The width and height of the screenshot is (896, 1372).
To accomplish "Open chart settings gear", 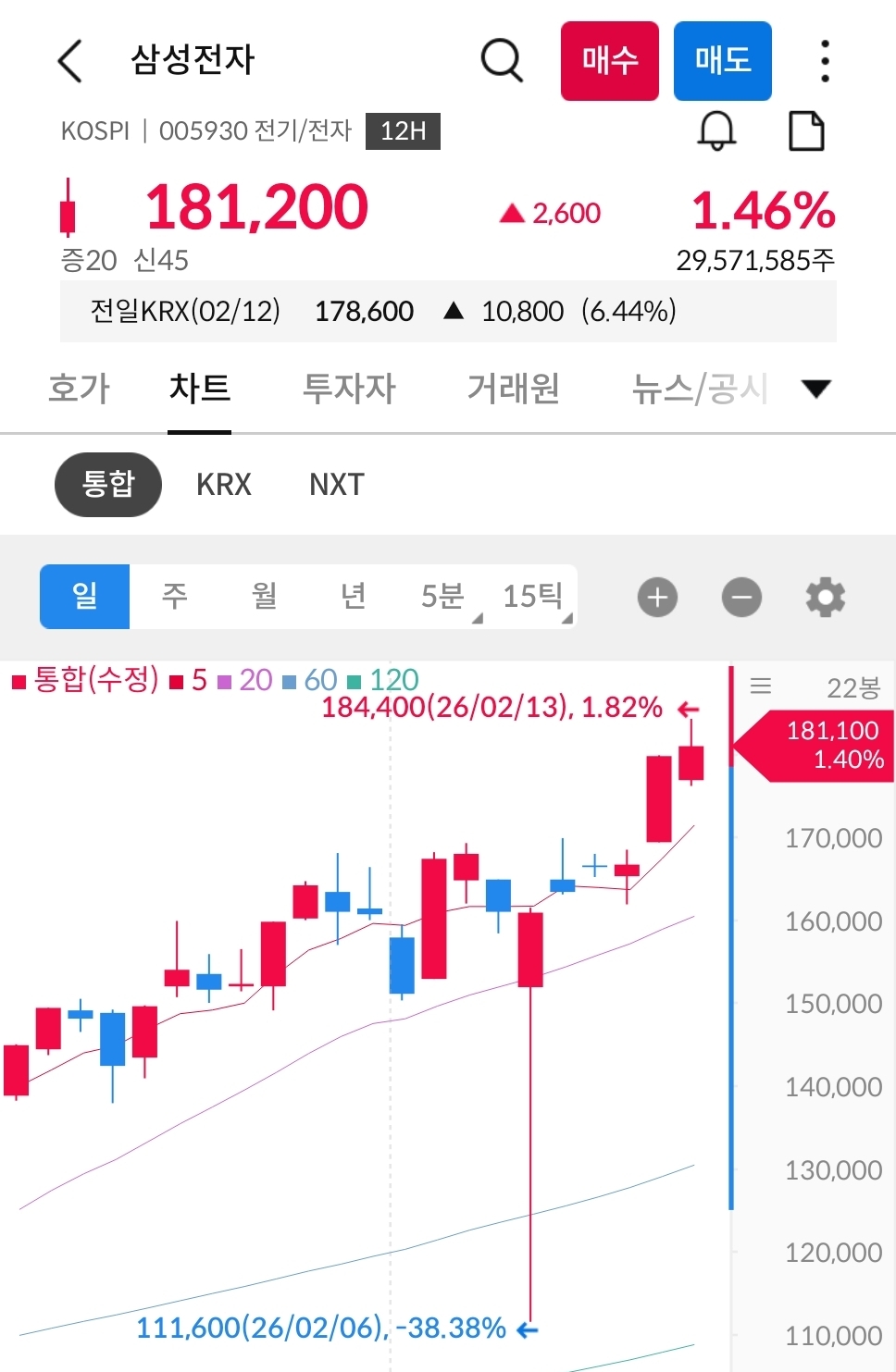I will coord(826,598).
